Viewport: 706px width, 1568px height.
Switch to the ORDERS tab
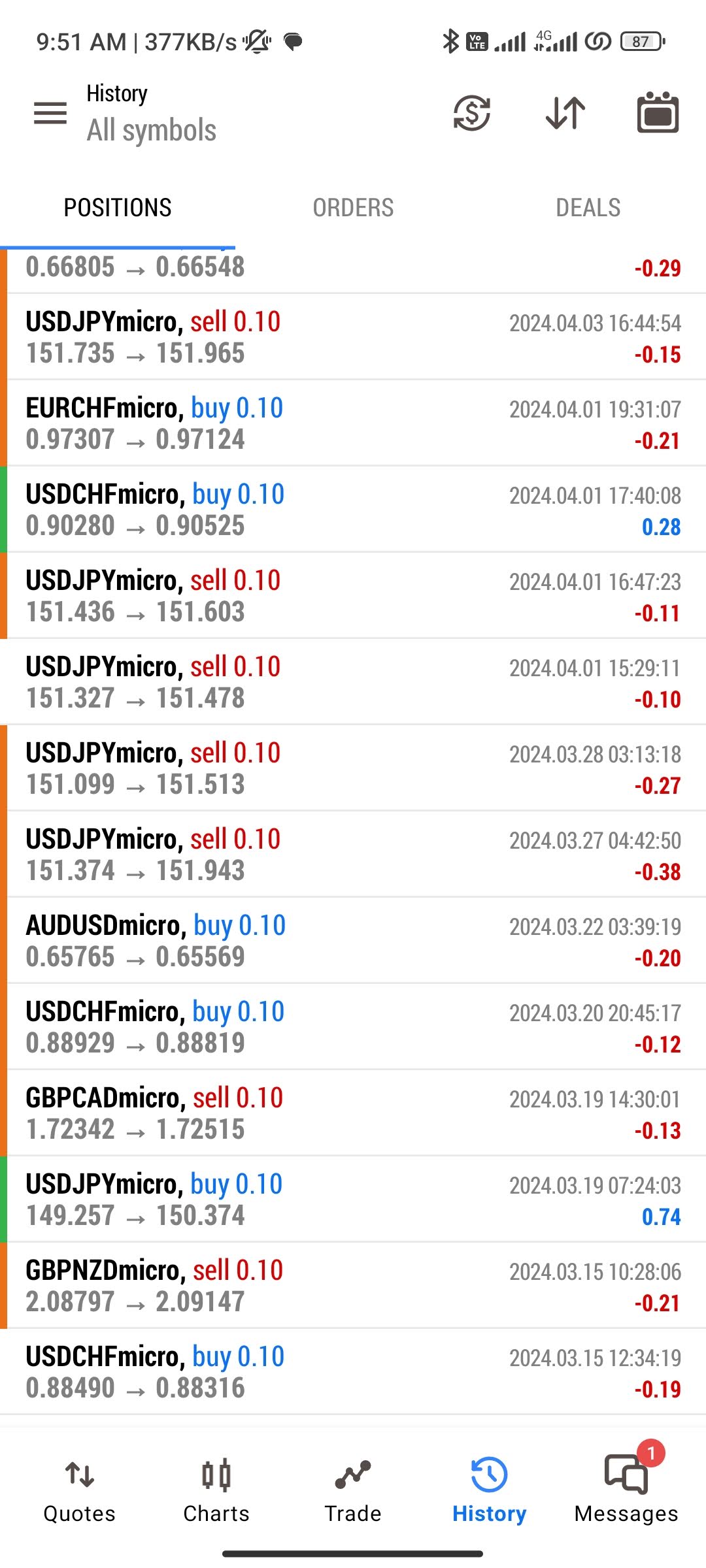click(x=353, y=208)
